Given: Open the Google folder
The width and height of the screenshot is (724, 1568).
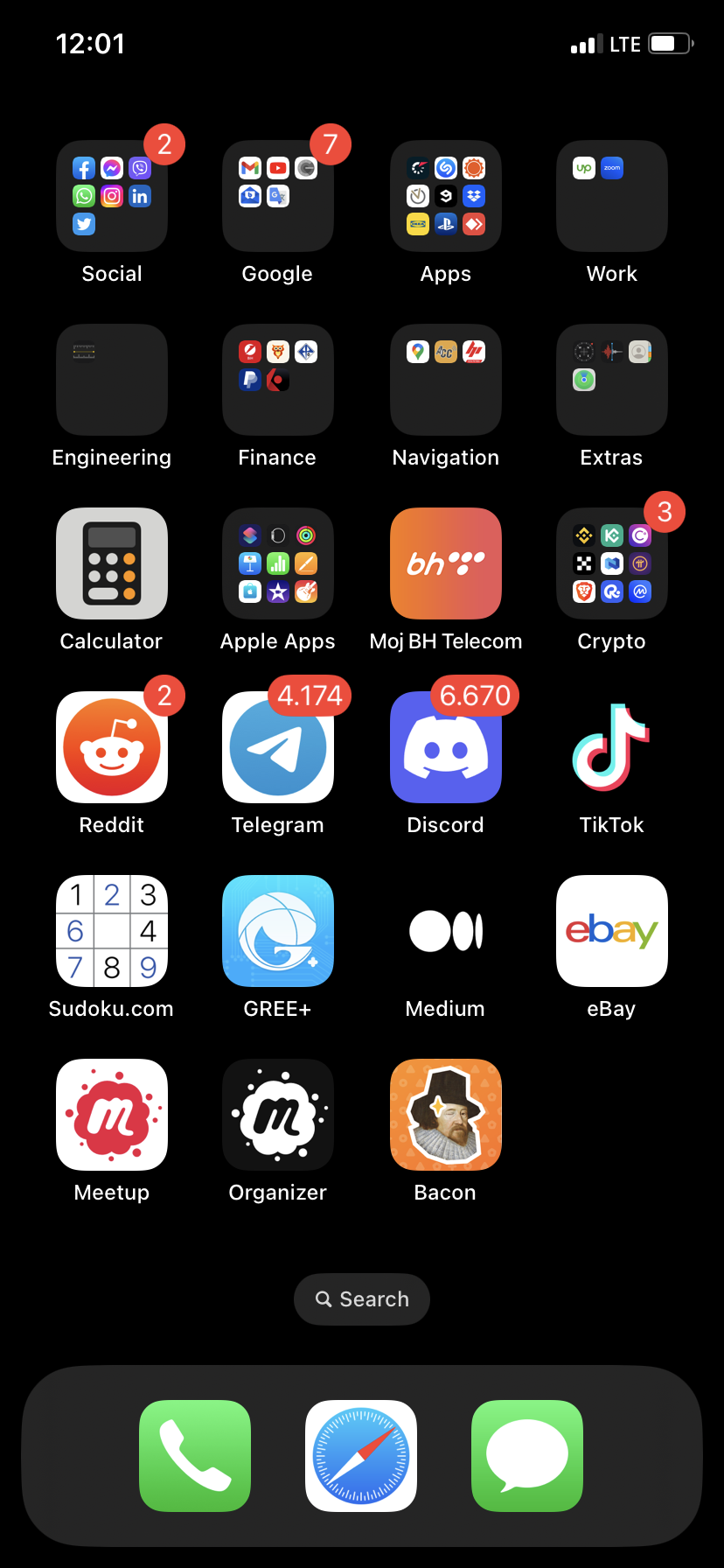Looking at the screenshot, I should [x=278, y=196].
